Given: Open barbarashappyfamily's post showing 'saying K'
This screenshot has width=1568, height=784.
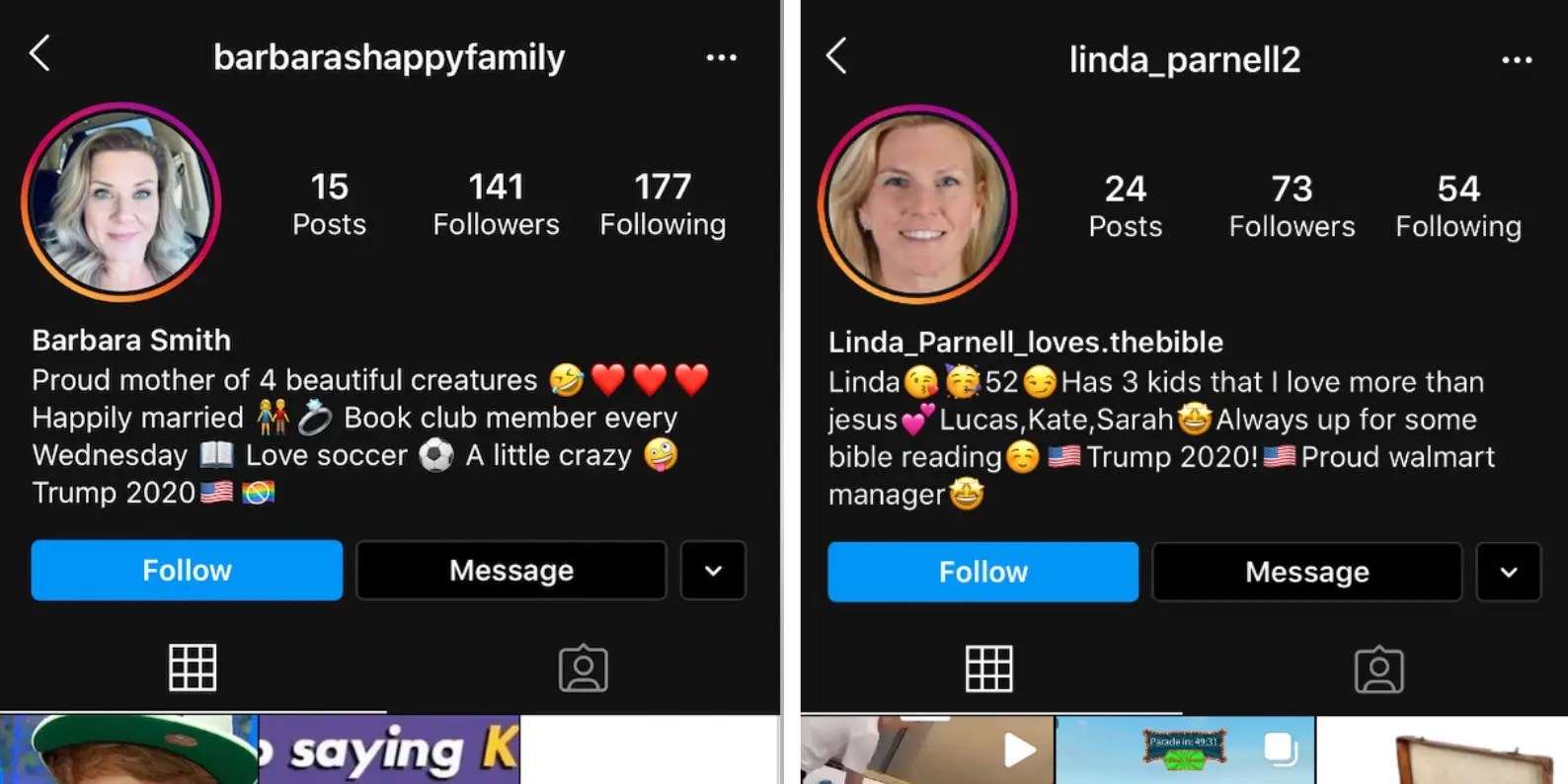Looking at the screenshot, I should (x=389, y=750).
